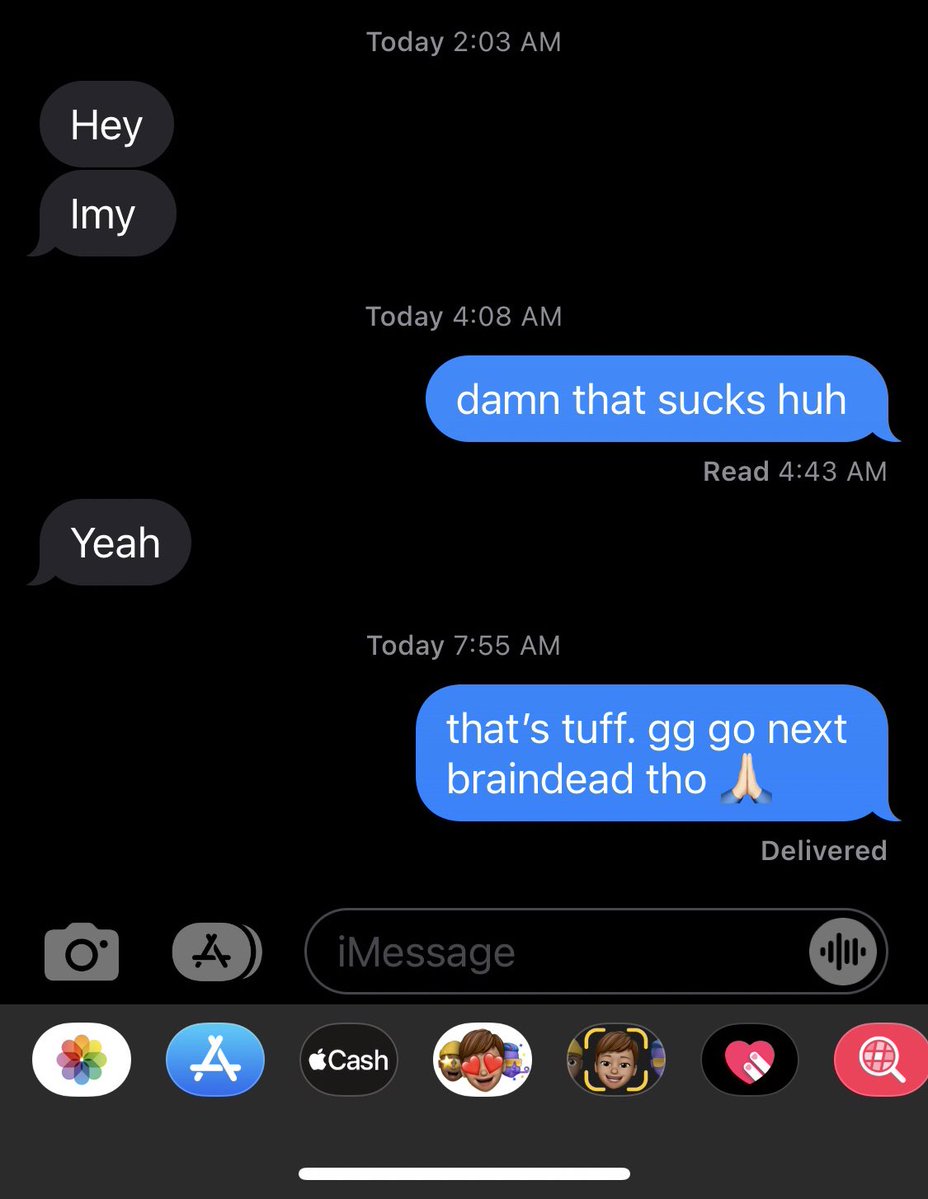928x1199 pixels.
Task: Toggle the App Store apps drawer button
Action: point(216,952)
